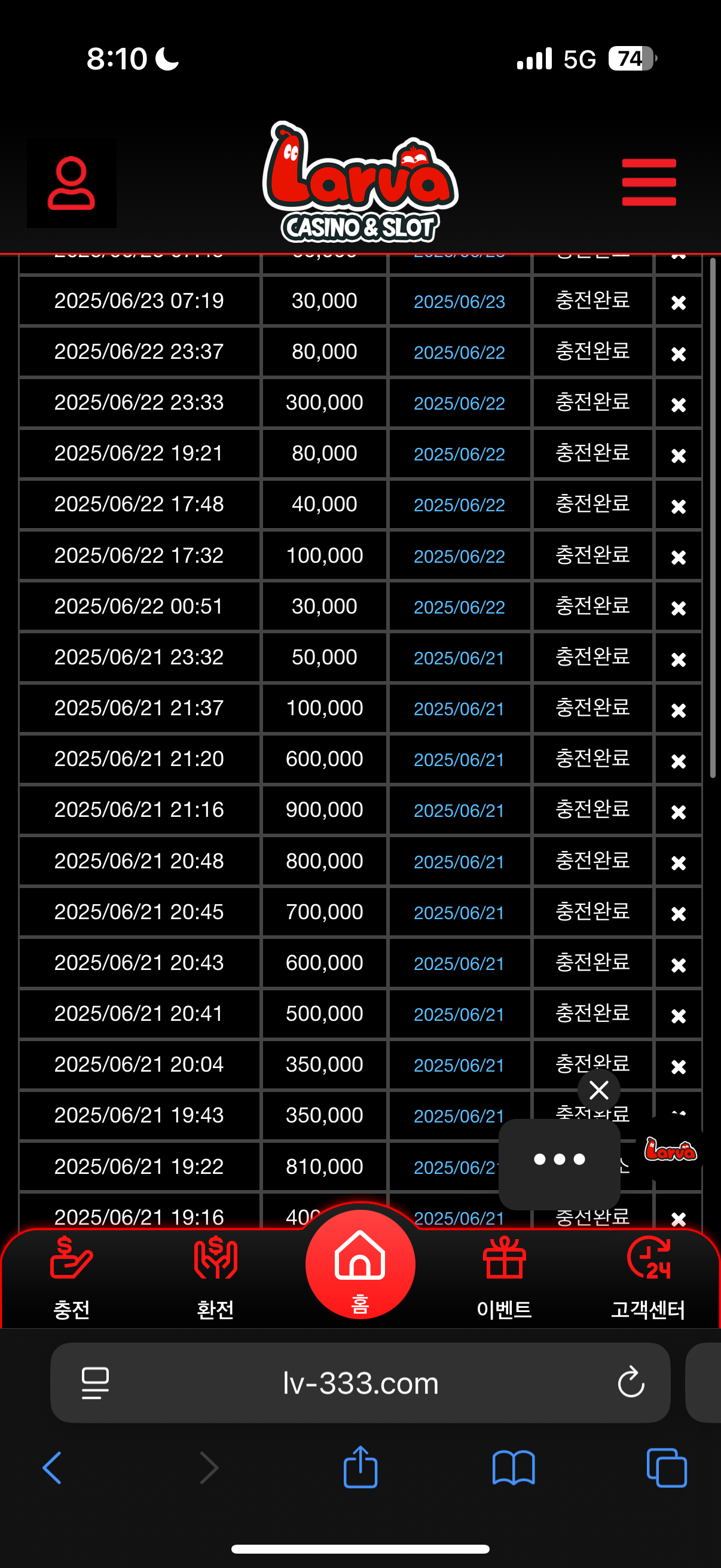Screen dimensions: 721x1568
Task: Remove the 2025/06/21 21:16 entry of 900,000
Action: tap(679, 812)
